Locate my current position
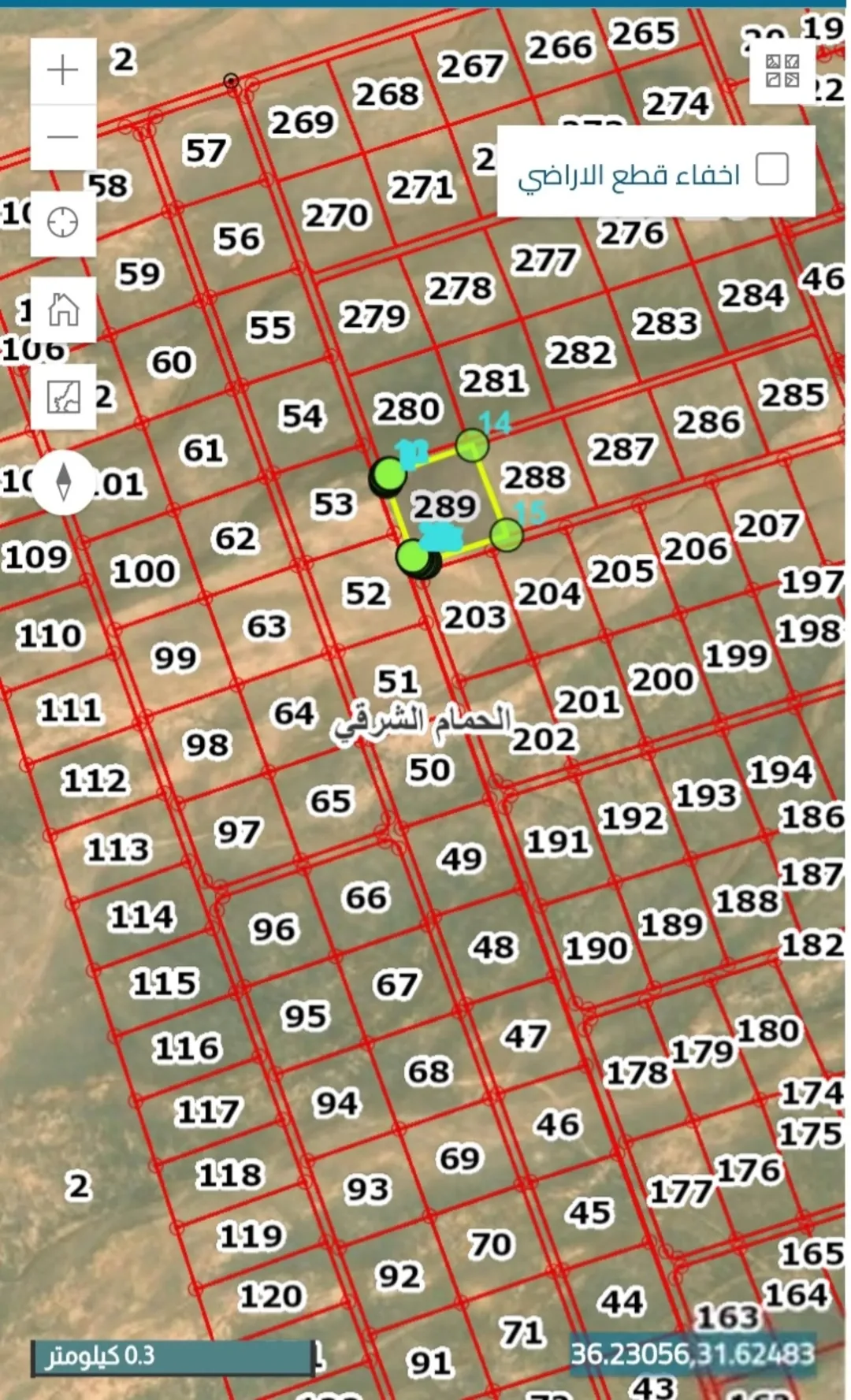This screenshot has width=851, height=1400. (x=63, y=222)
